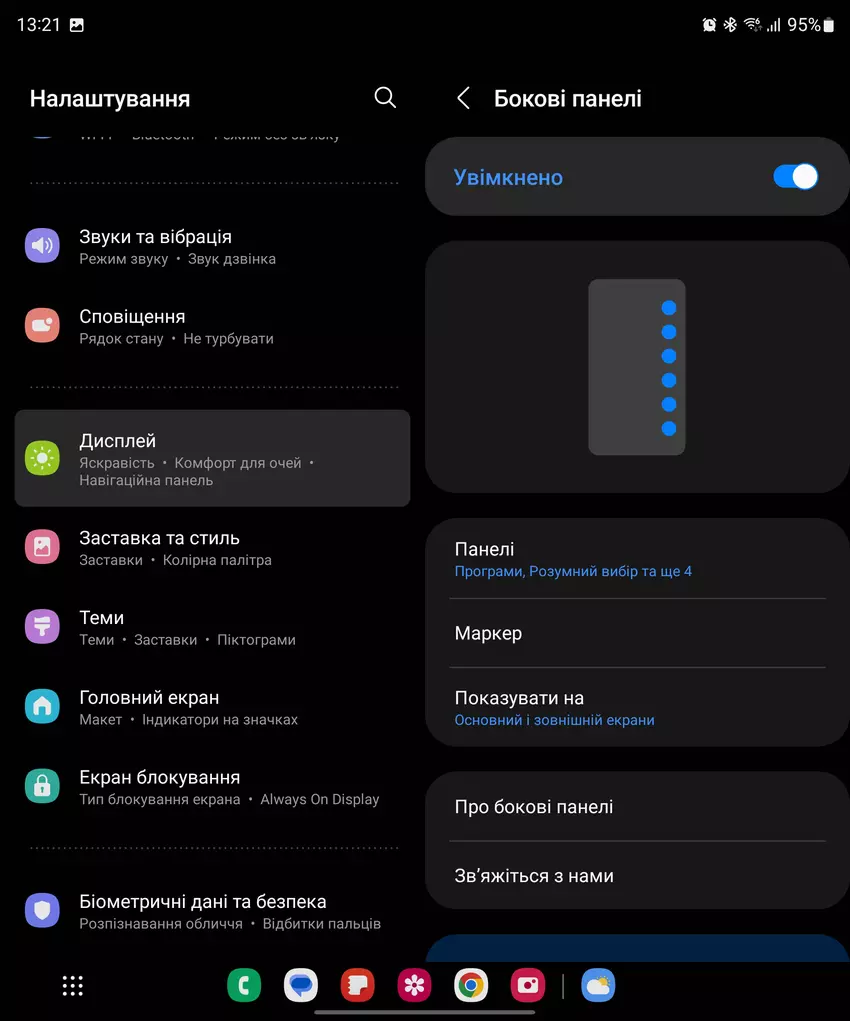
Task: Open Біометричні дані та безпека
Action: click(212, 911)
